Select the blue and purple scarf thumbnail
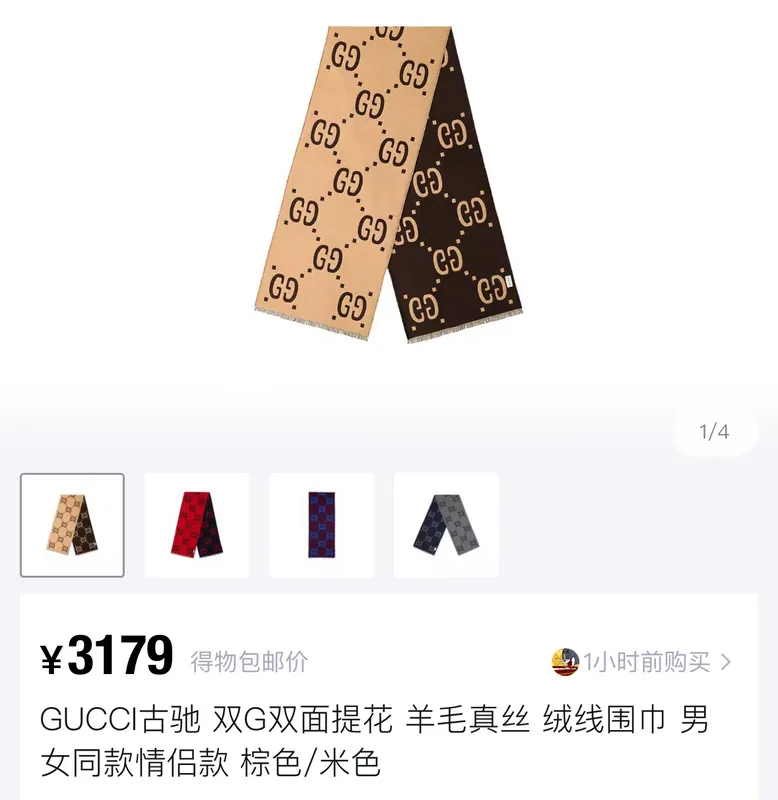Image resolution: width=778 pixels, height=800 pixels. pyautogui.click(x=321, y=525)
